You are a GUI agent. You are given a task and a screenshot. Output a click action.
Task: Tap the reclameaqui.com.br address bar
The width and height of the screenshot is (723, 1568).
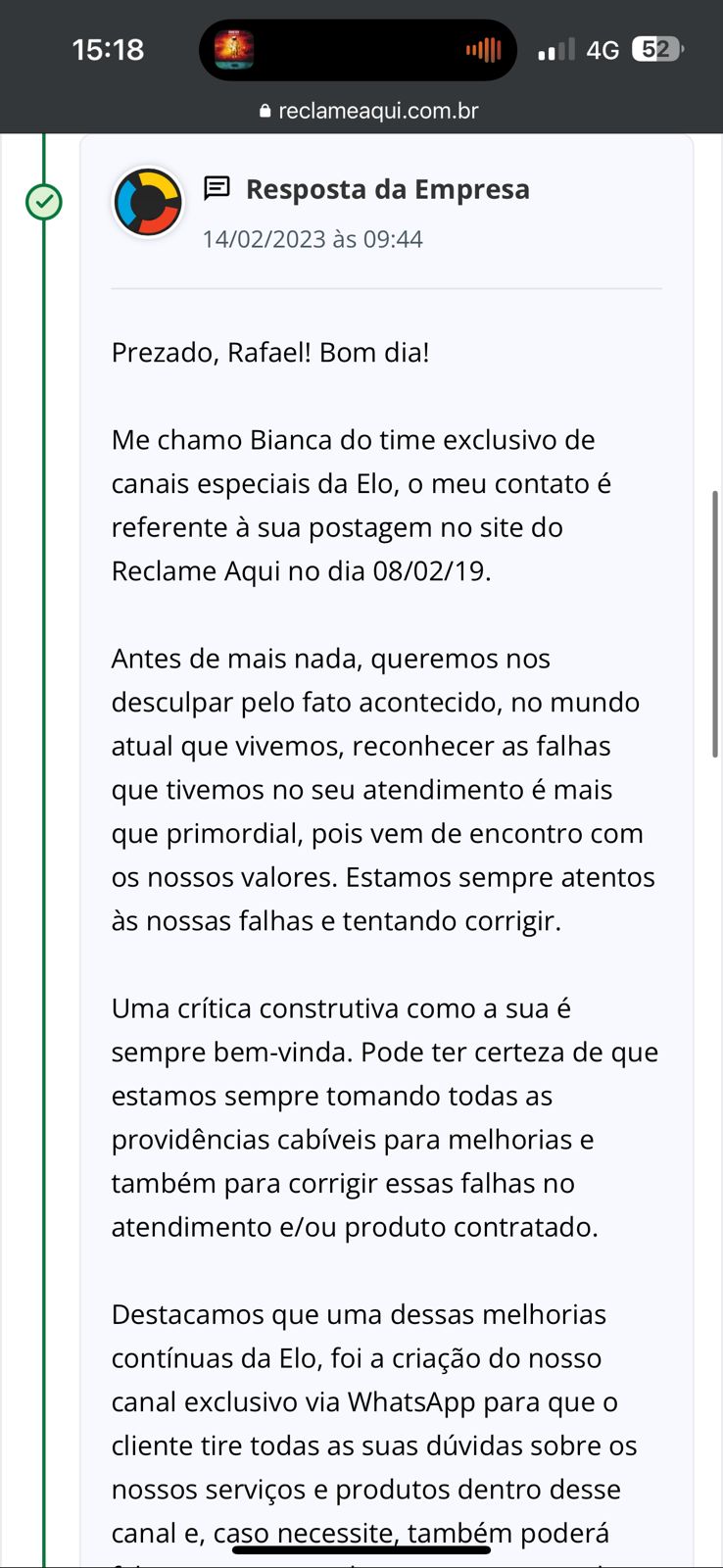pyautogui.click(x=368, y=111)
